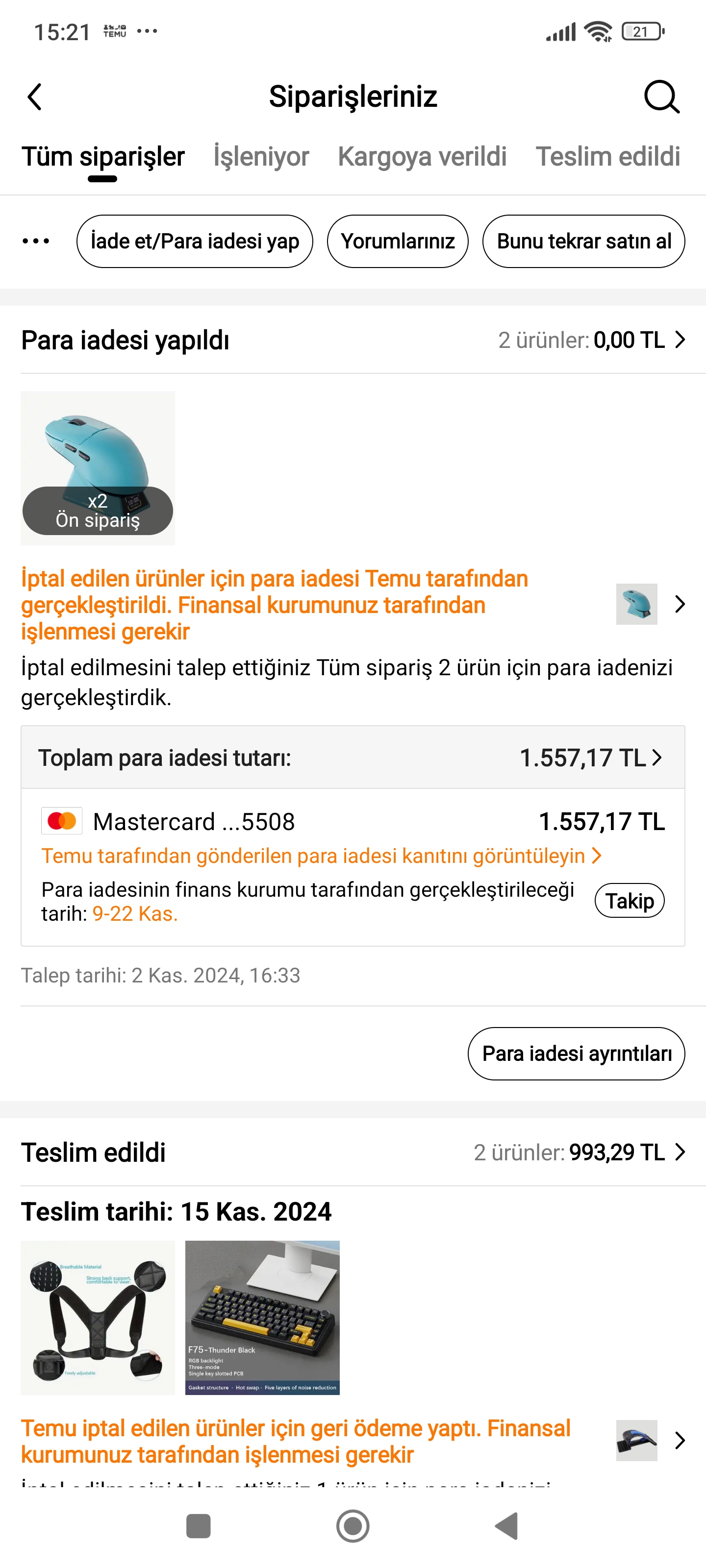Open the search magnifier icon
706x1568 pixels.
tap(661, 97)
